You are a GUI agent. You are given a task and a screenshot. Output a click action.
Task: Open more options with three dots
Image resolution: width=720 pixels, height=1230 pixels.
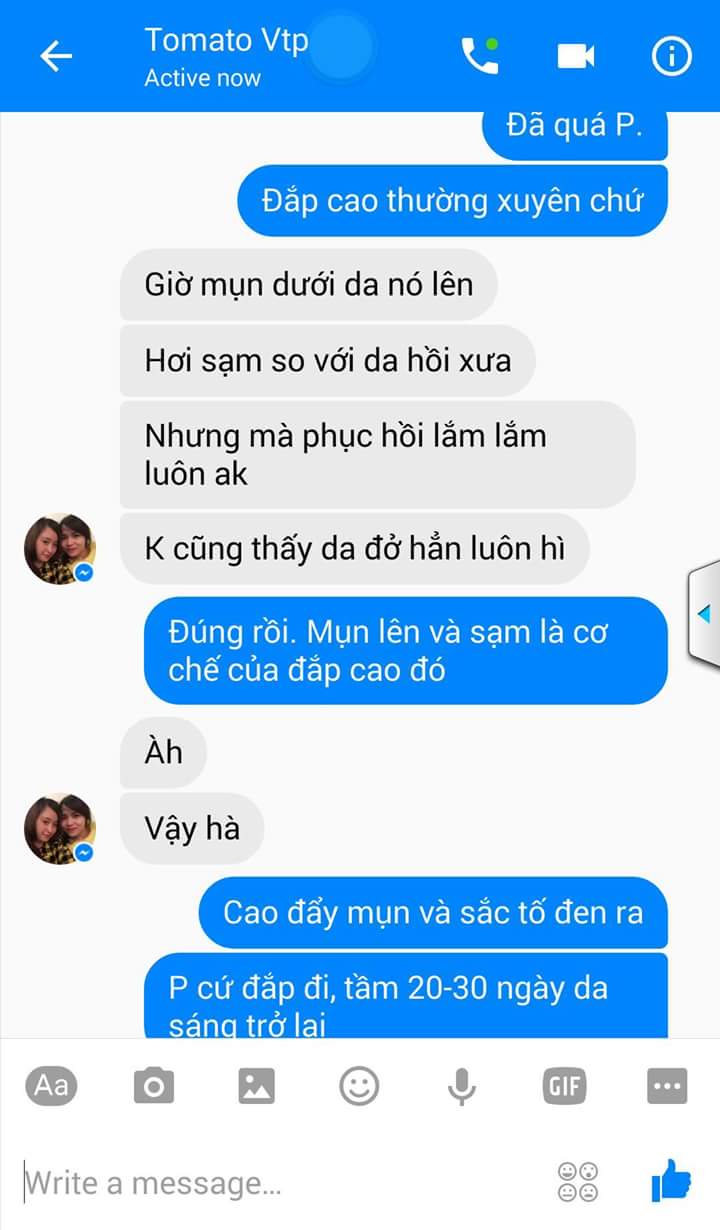coord(667,1085)
